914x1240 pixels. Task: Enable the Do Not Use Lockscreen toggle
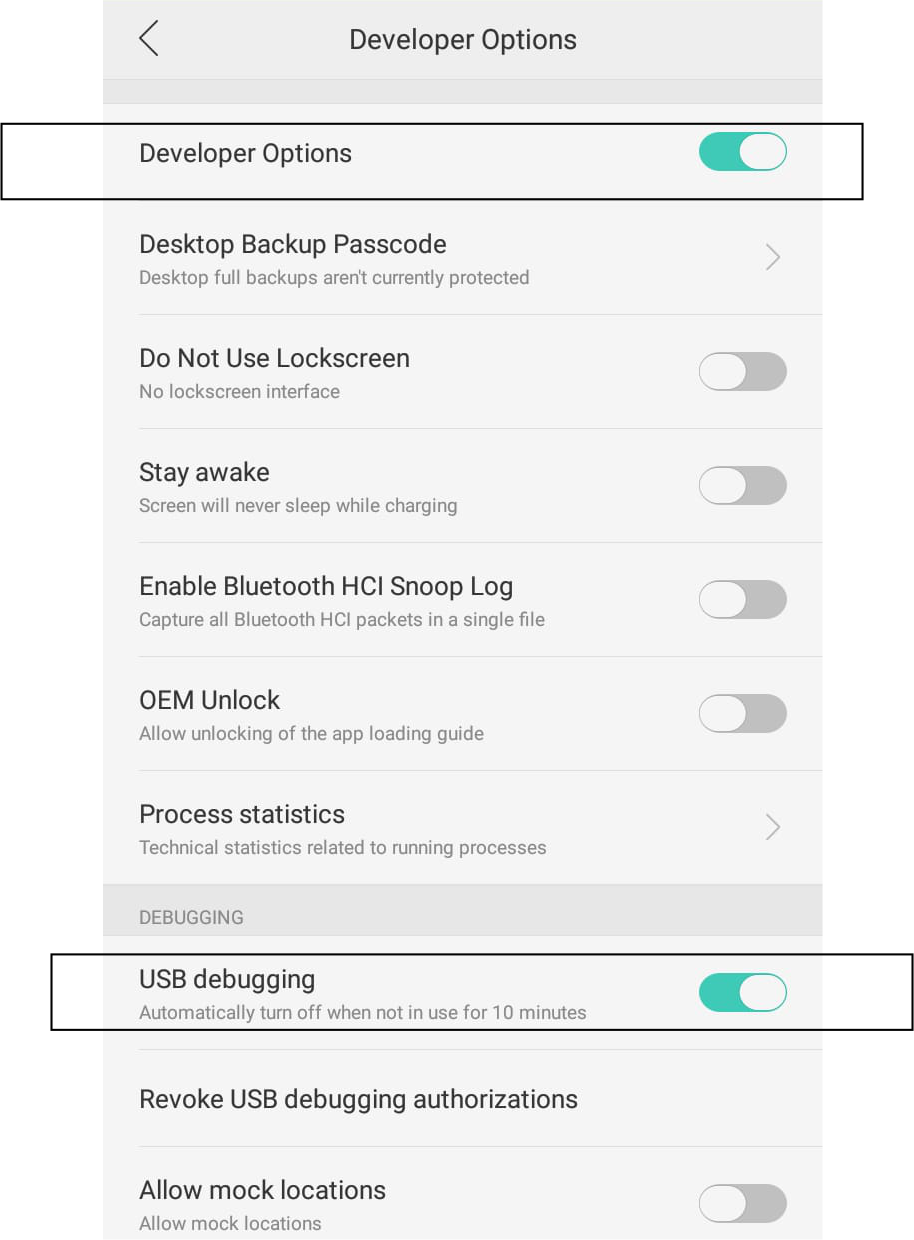click(x=742, y=372)
